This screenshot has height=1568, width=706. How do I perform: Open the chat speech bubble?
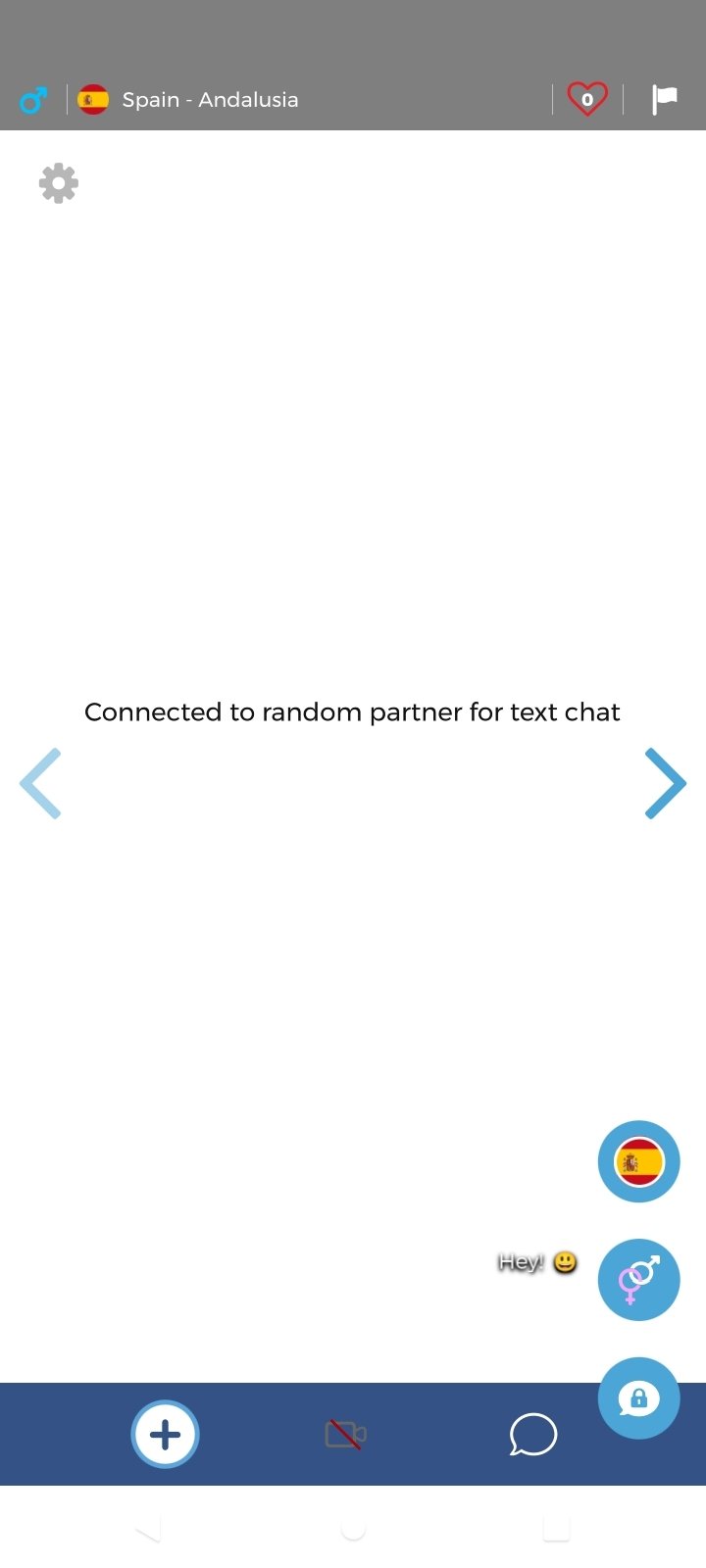(533, 1435)
